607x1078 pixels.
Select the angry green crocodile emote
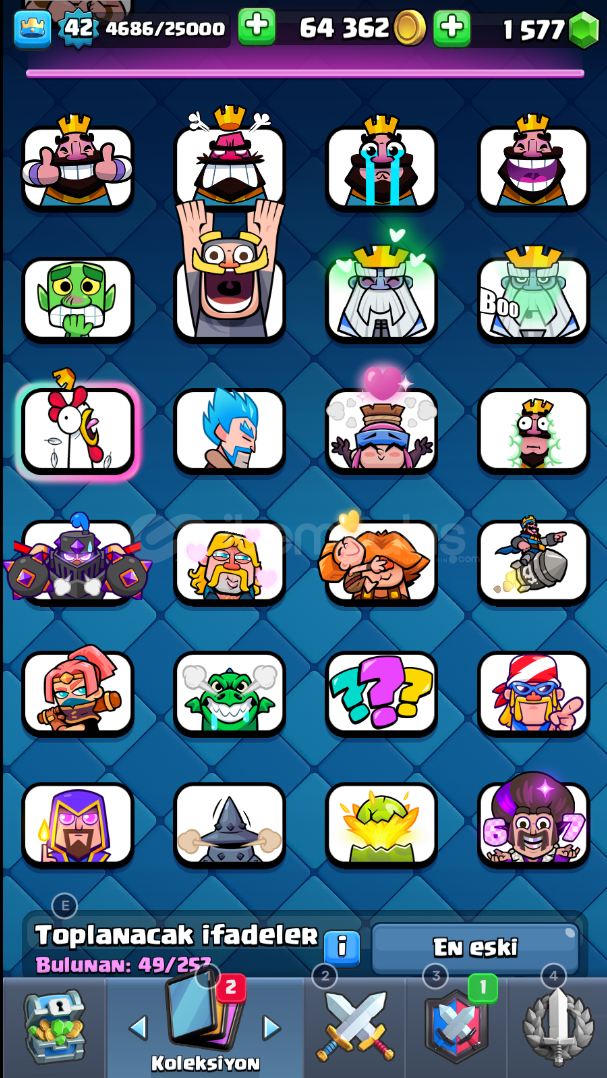pyautogui.click(x=230, y=692)
